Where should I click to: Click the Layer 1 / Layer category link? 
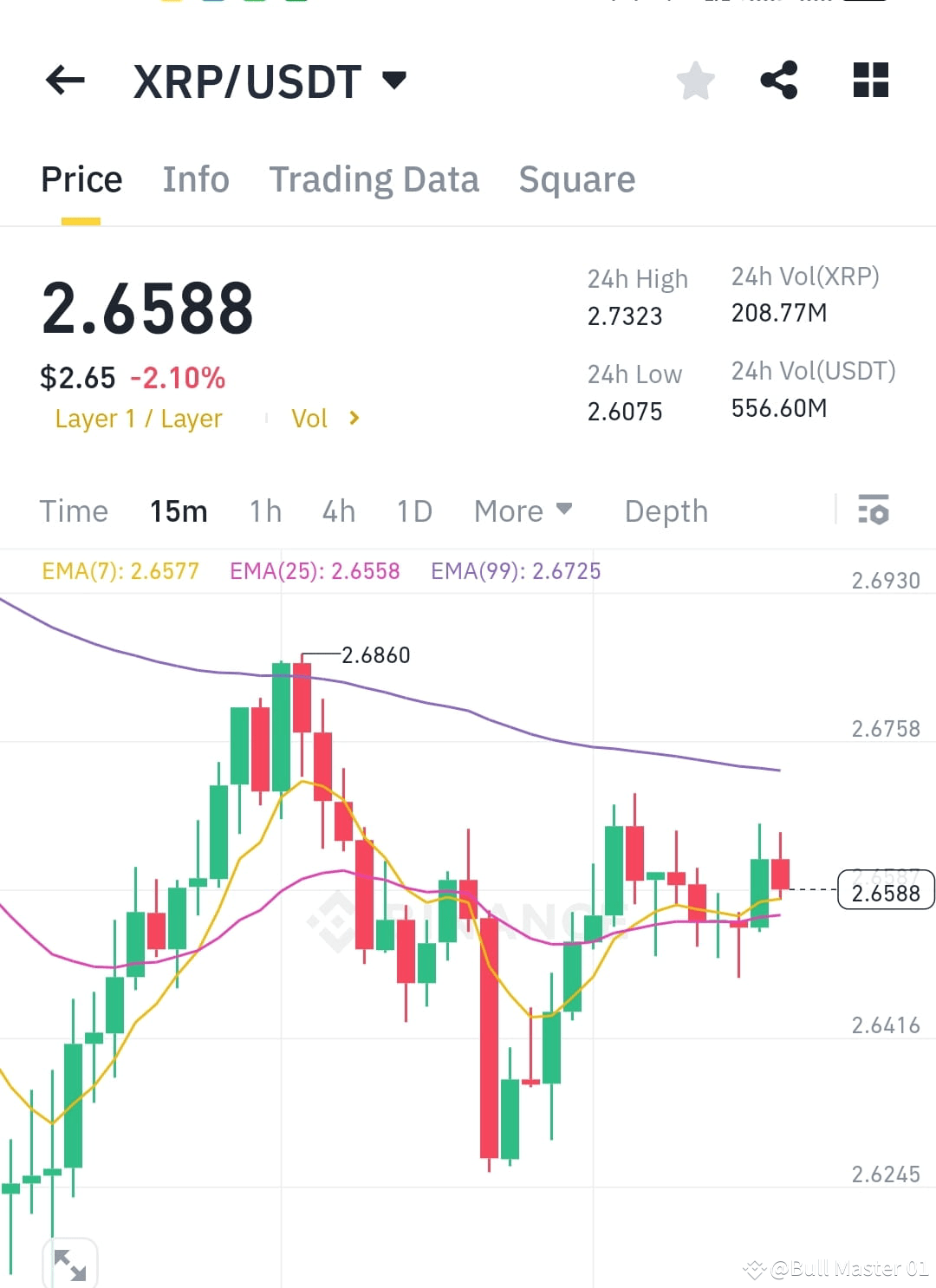pyautogui.click(x=138, y=418)
